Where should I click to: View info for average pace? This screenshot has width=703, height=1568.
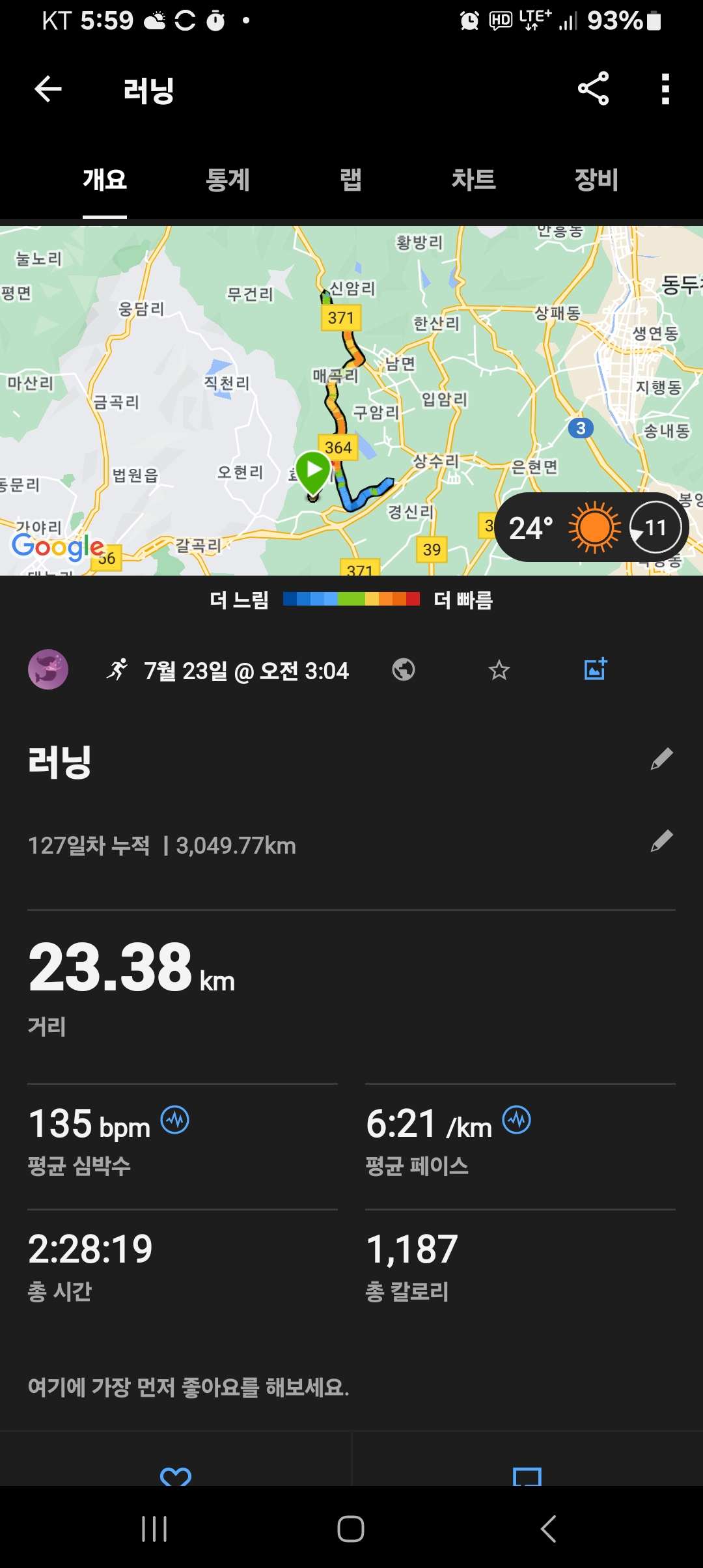517,1120
